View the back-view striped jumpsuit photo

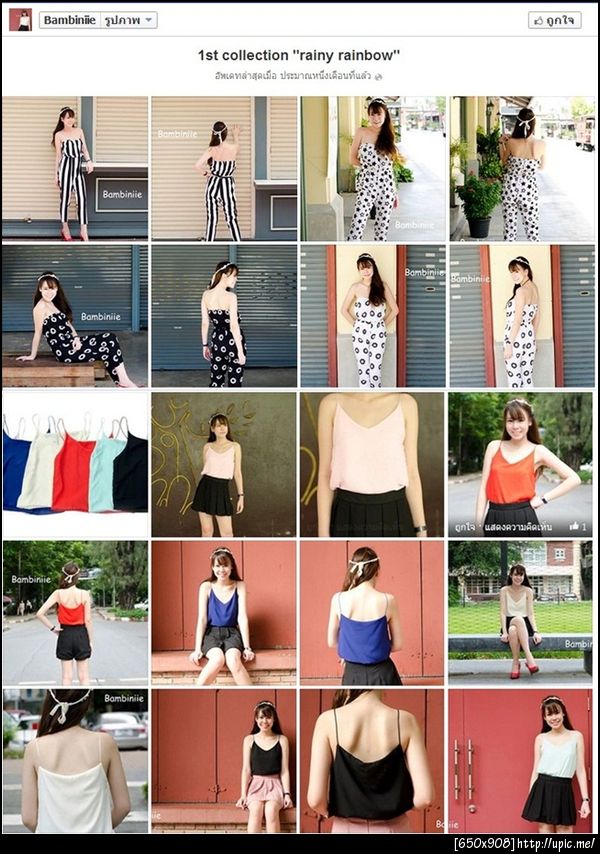pos(224,168)
